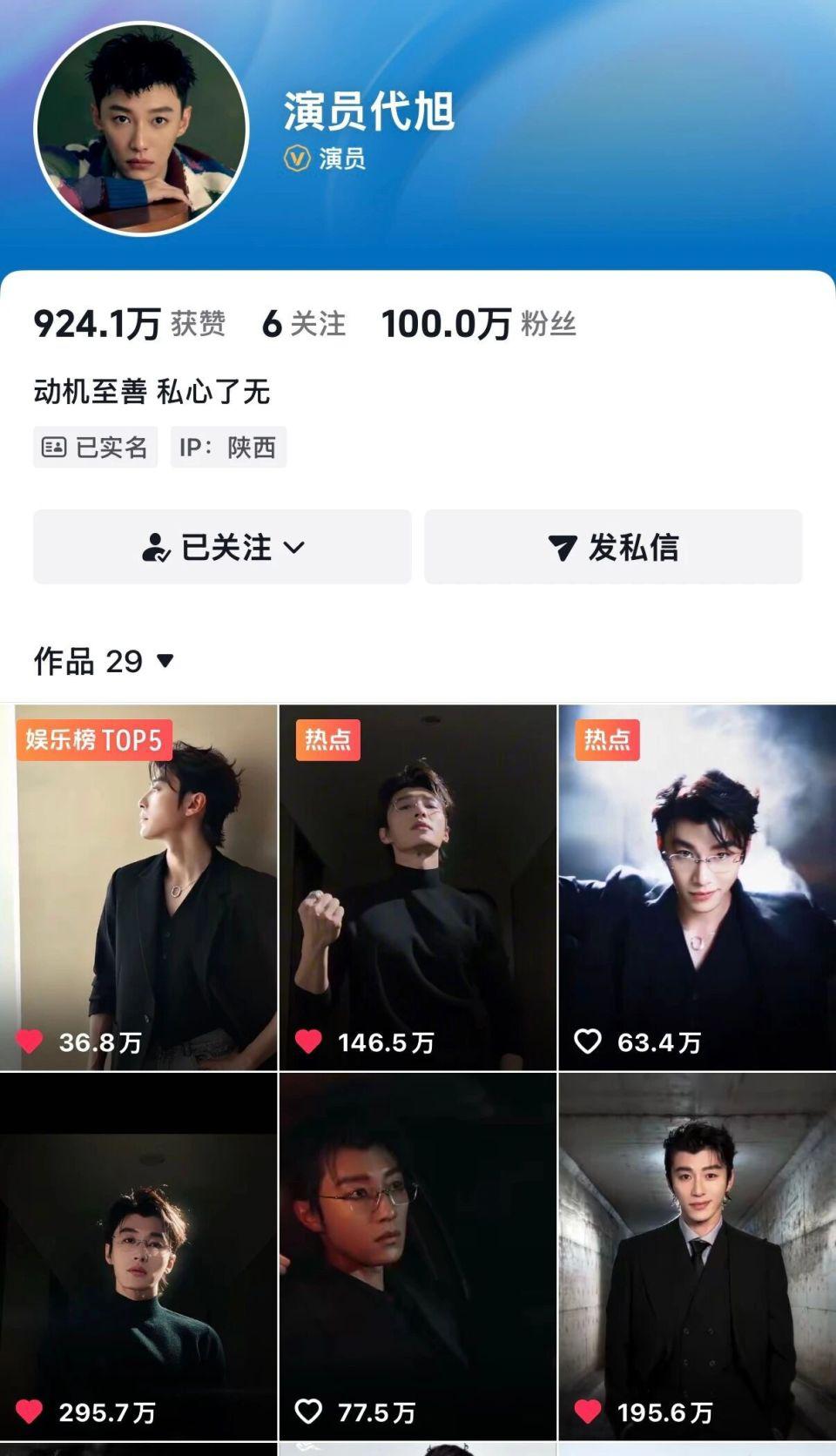Expand the 作品 29 sort dropdown

click(x=165, y=661)
